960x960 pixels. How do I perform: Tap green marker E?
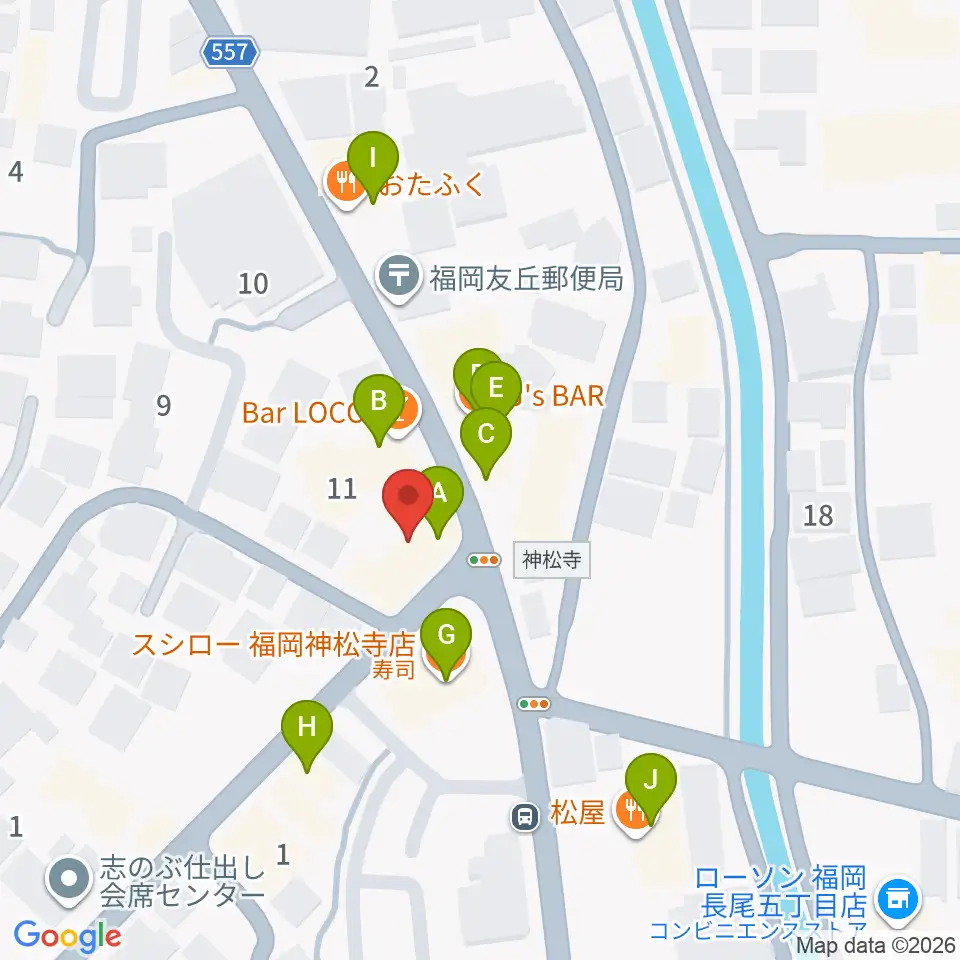(496, 391)
